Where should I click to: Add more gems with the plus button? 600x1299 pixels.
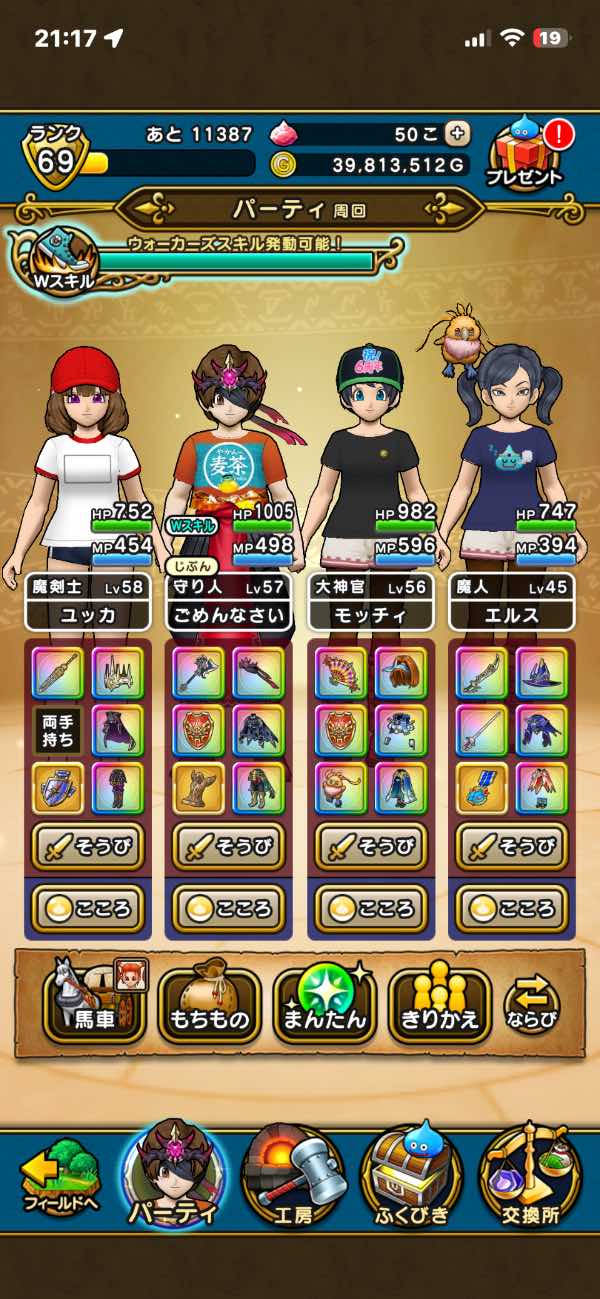click(457, 133)
